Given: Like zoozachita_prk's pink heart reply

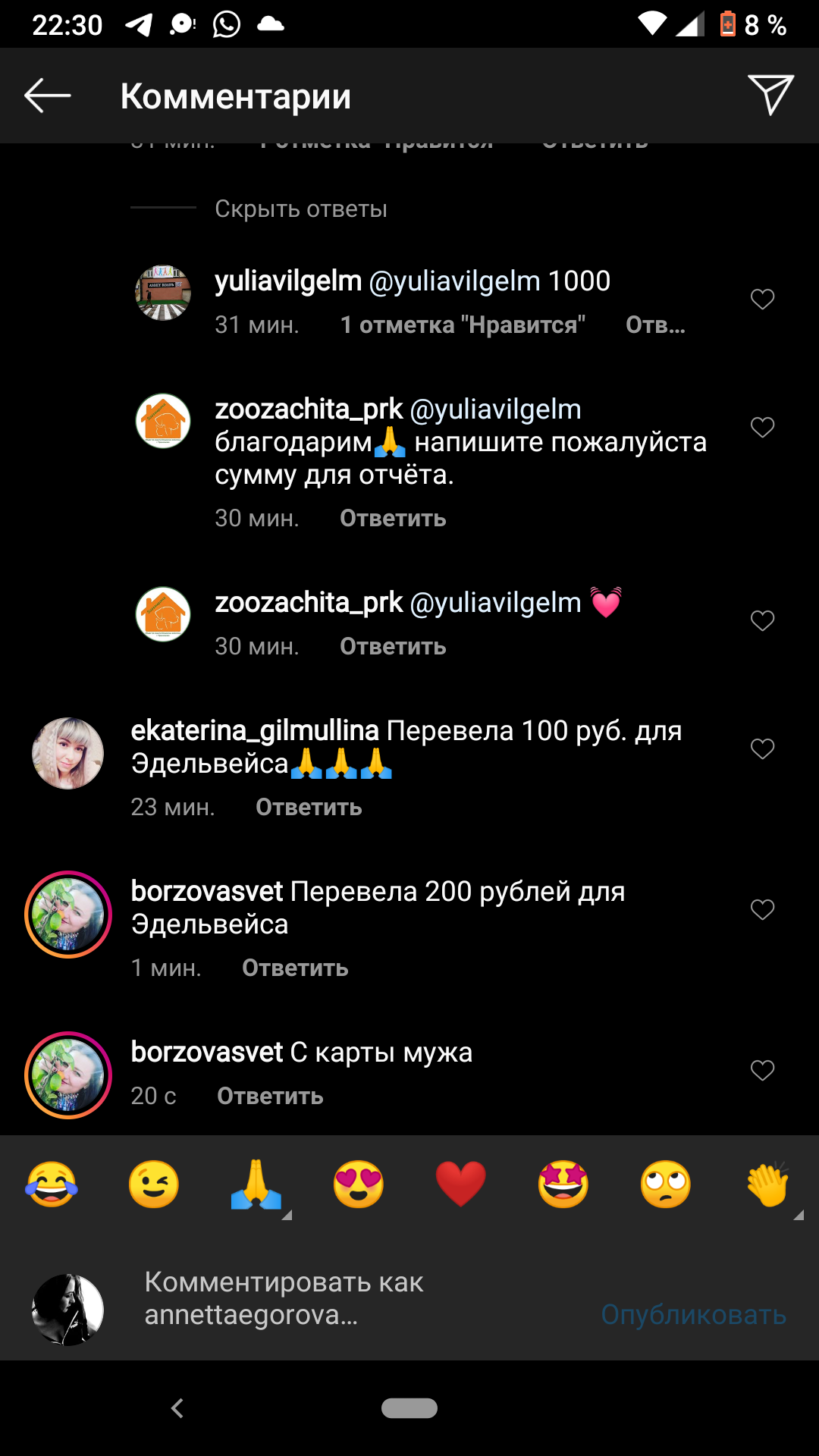Looking at the screenshot, I should (x=762, y=621).
